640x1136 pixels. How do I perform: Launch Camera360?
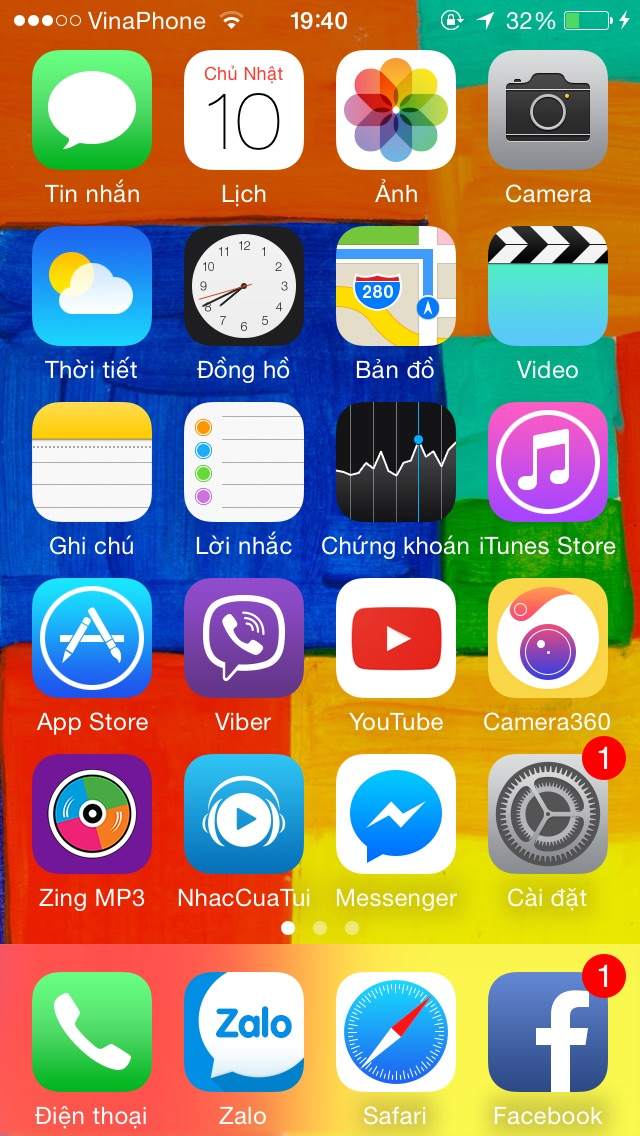click(548, 638)
